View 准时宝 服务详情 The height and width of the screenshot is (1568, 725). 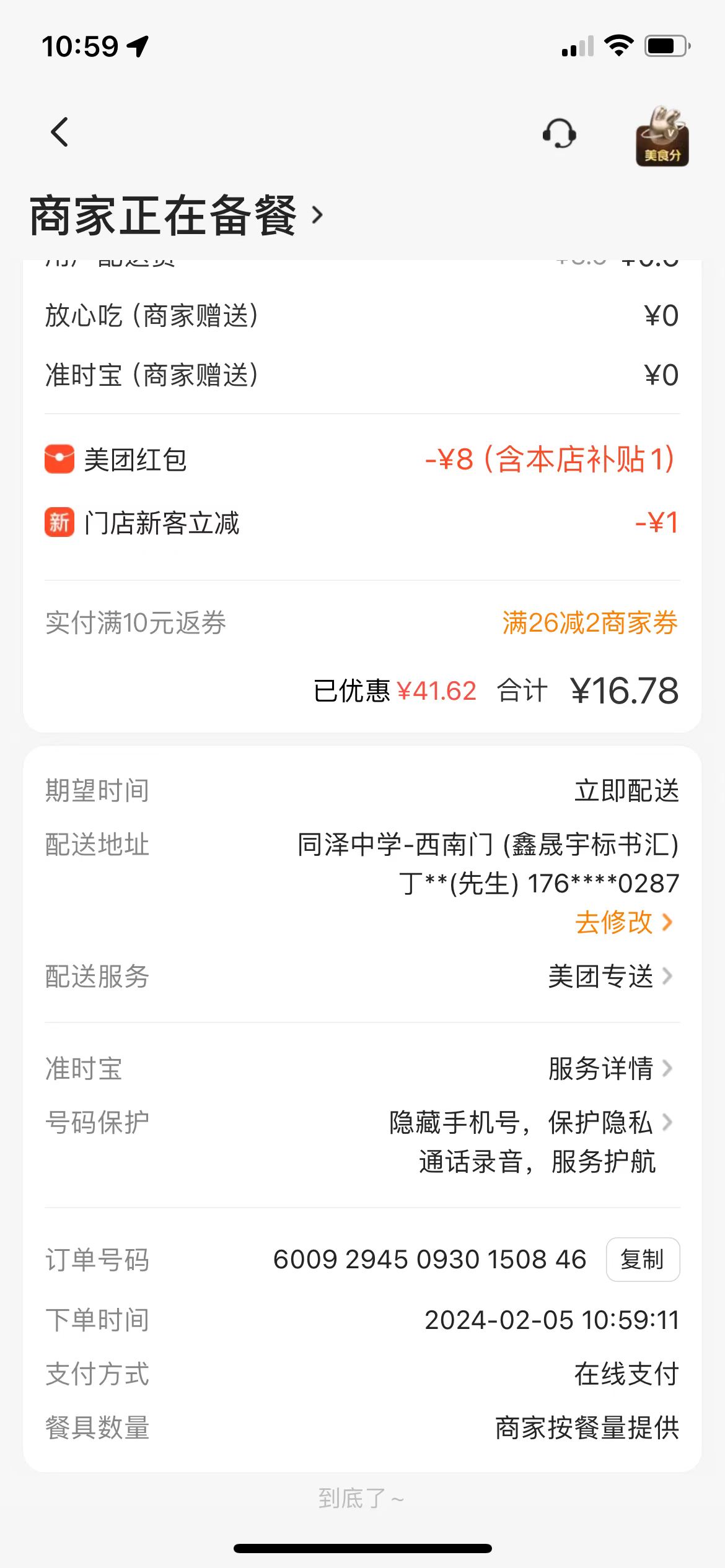(x=610, y=1068)
